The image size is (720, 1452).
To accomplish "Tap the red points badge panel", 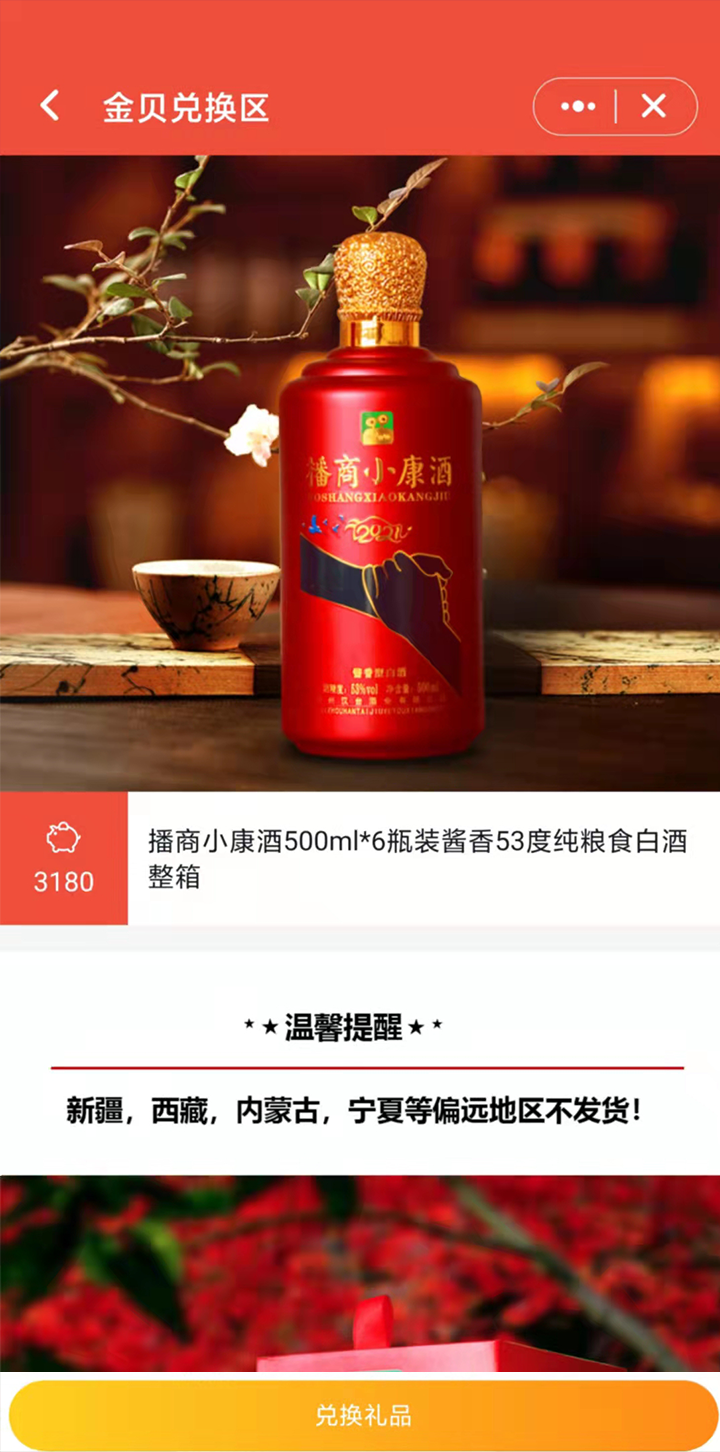I will [63, 858].
